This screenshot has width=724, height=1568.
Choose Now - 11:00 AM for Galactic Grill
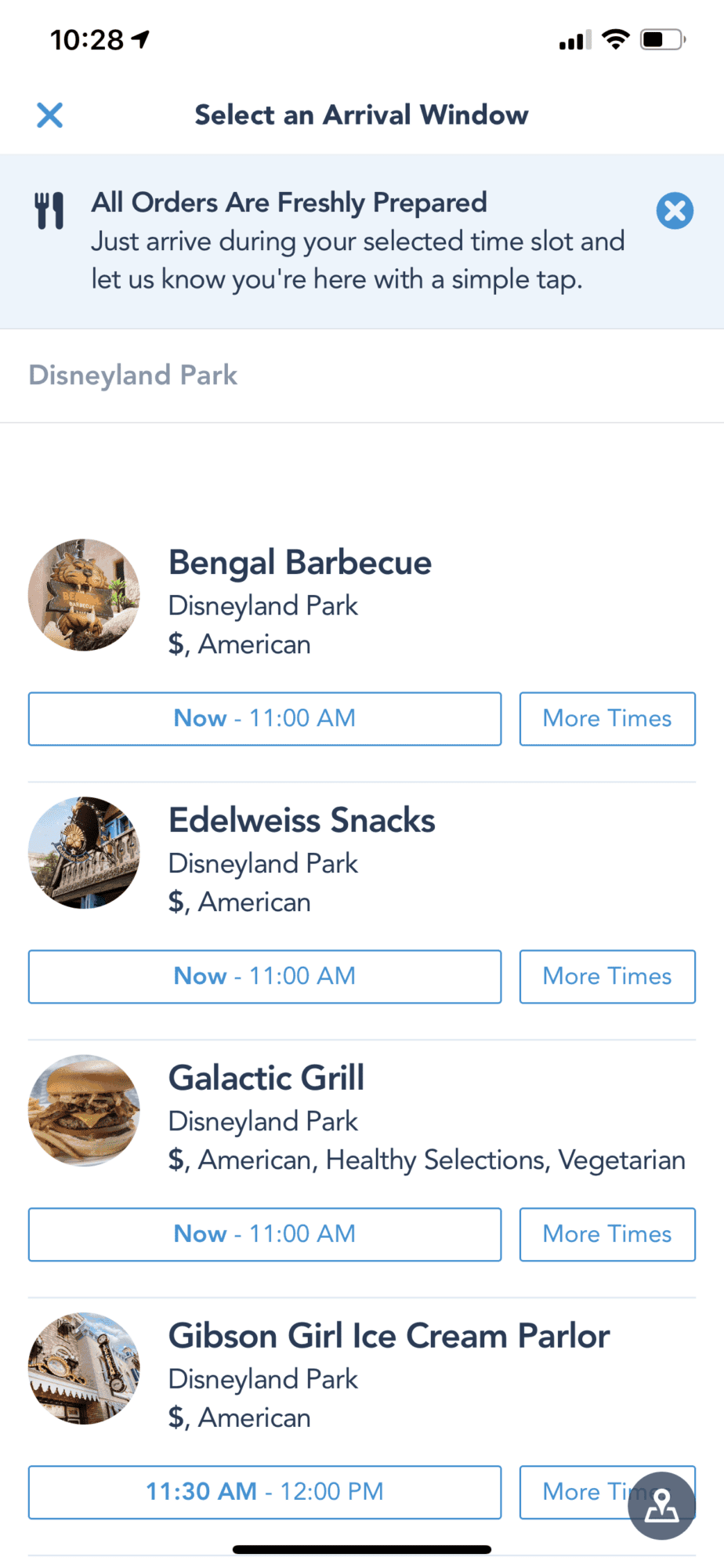coord(265,1234)
